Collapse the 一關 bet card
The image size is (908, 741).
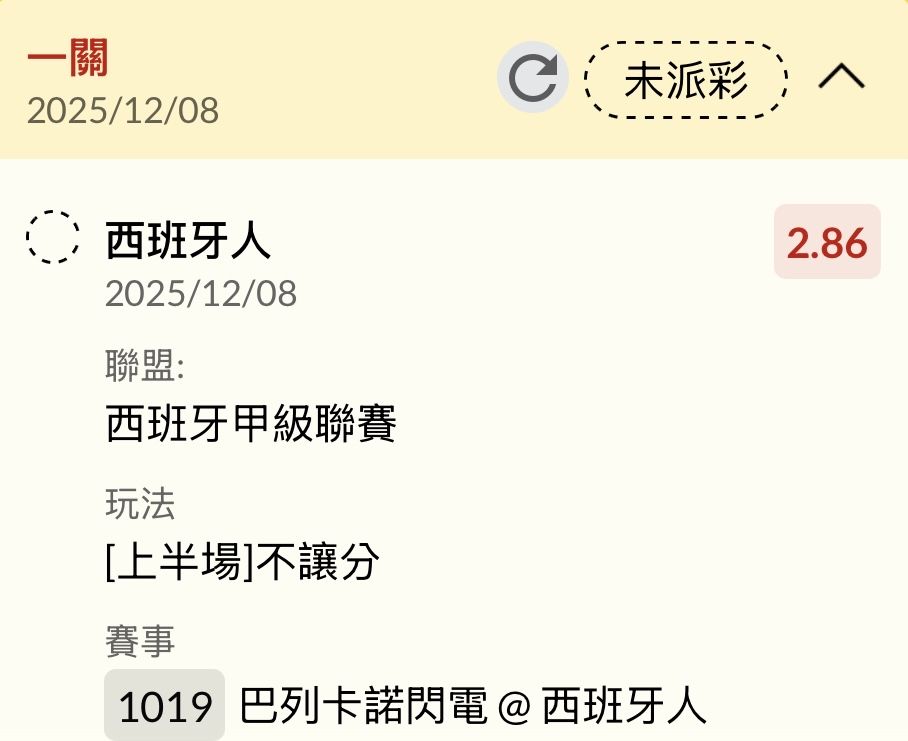(841, 77)
